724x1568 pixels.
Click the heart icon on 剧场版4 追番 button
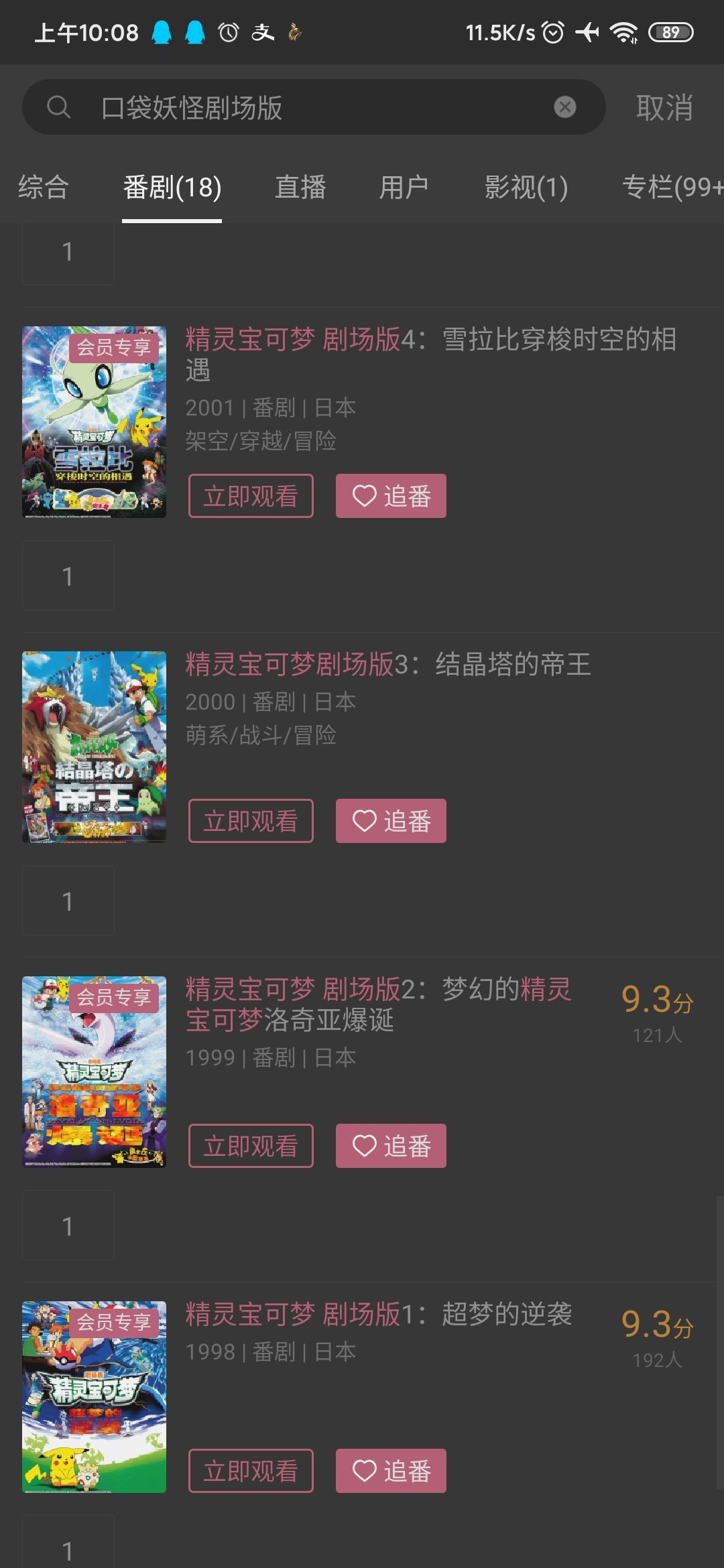(x=364, y=495)
